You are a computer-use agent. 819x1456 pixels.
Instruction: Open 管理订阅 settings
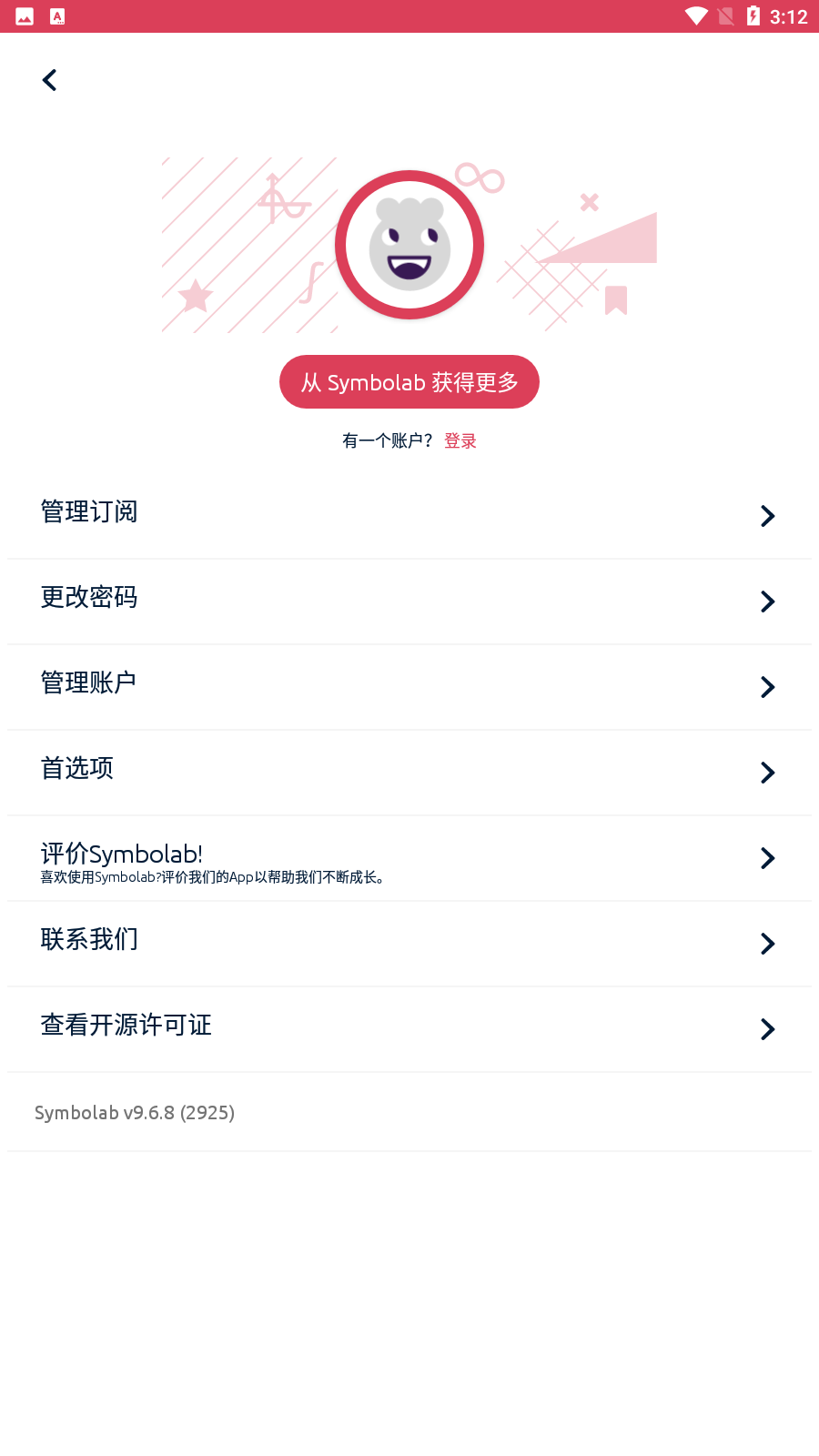[x=409, y=515]
